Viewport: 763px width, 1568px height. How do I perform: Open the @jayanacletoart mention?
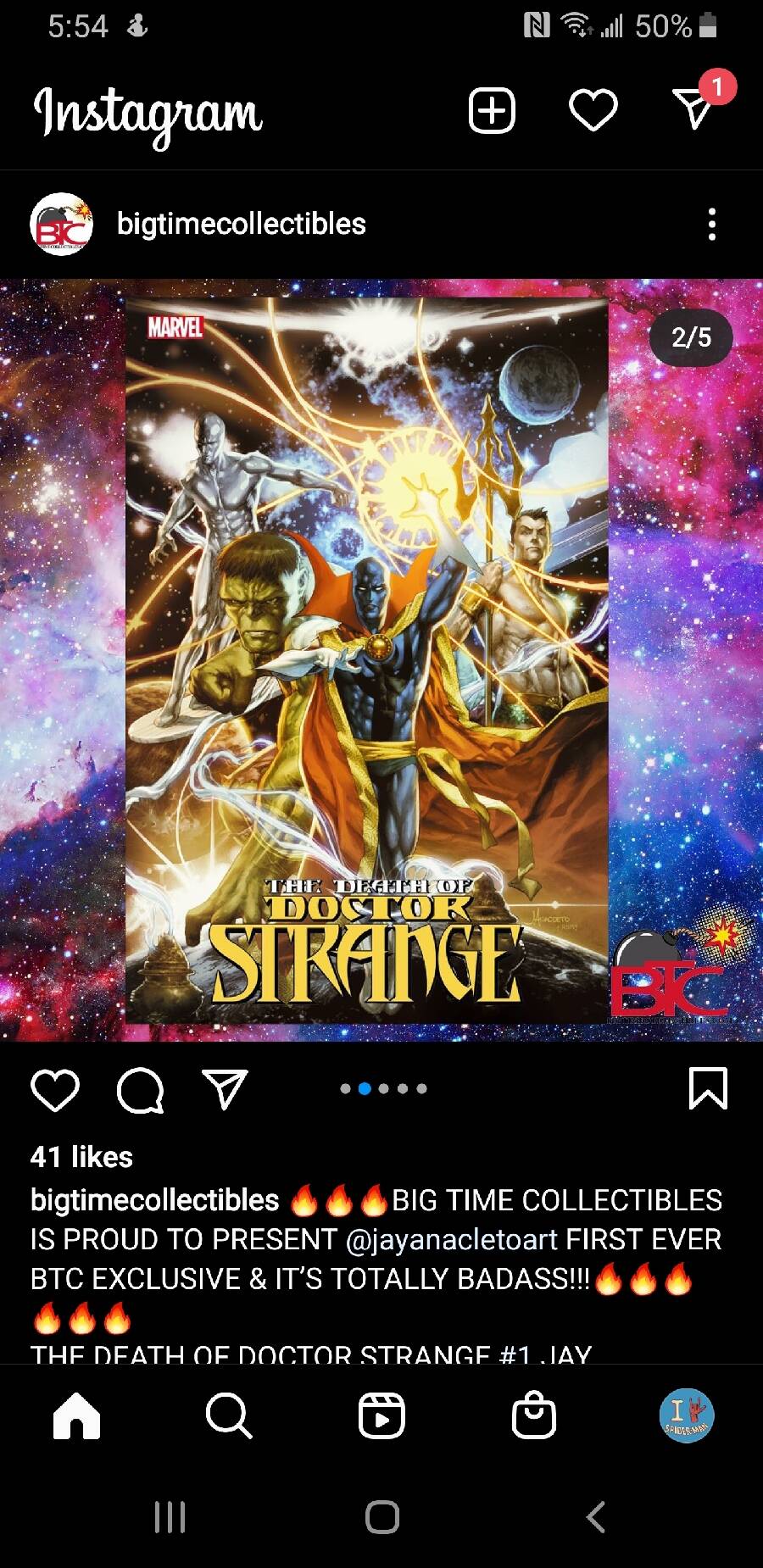452,1239
